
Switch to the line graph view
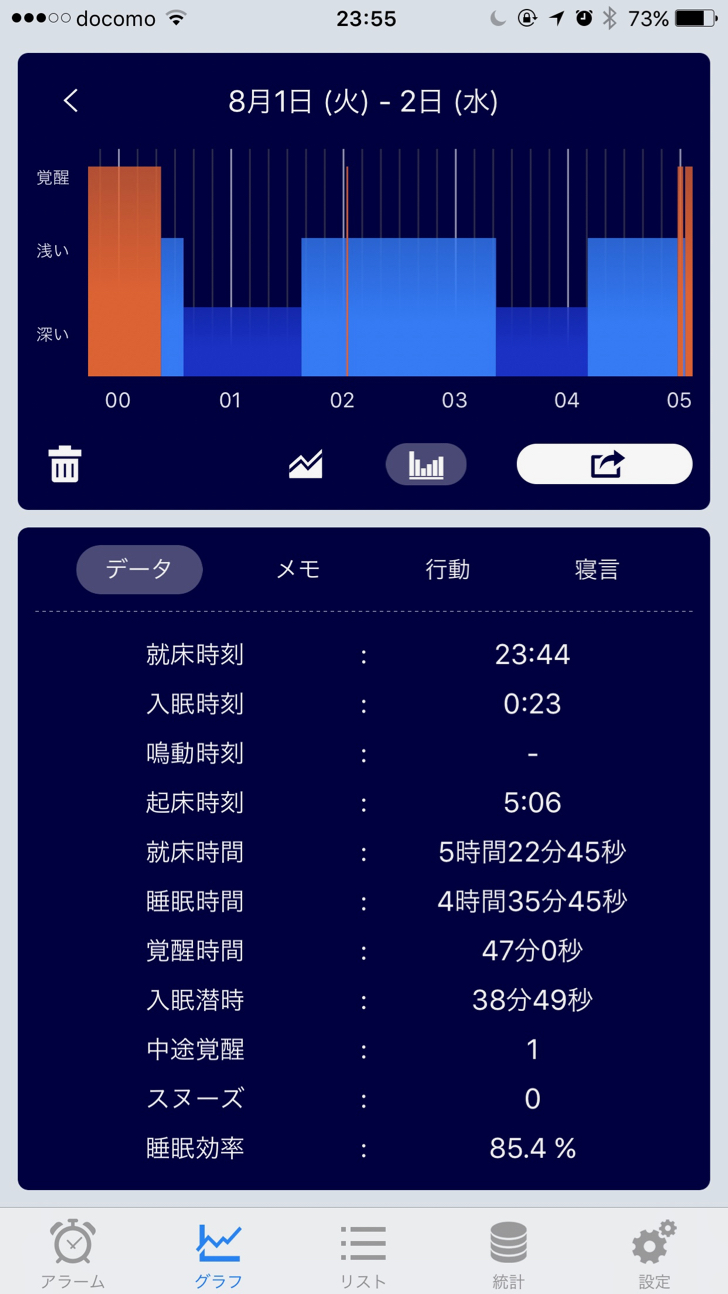point(305,465)
